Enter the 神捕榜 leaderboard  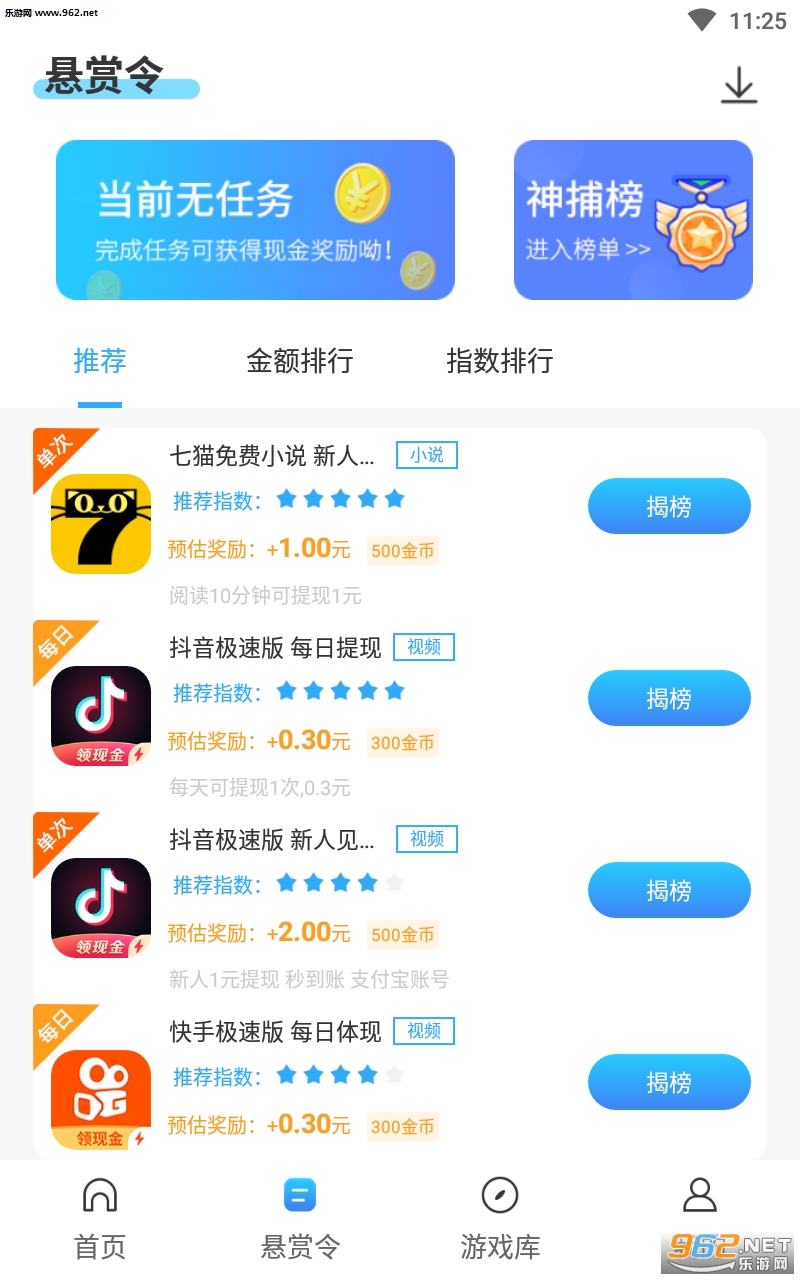[x=633, y=220]
